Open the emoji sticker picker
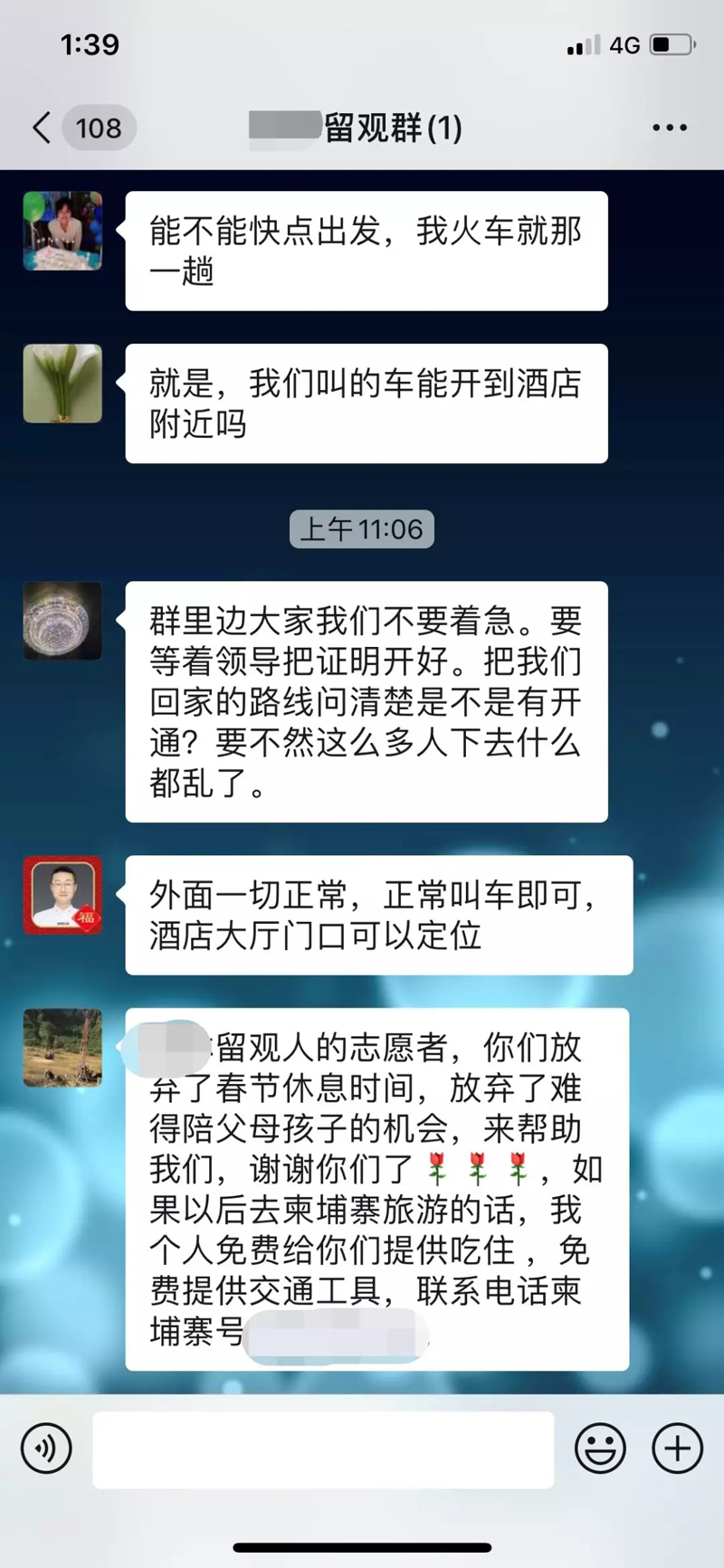This screenshot has width=724, height=1568. [x=600, y=1449]
